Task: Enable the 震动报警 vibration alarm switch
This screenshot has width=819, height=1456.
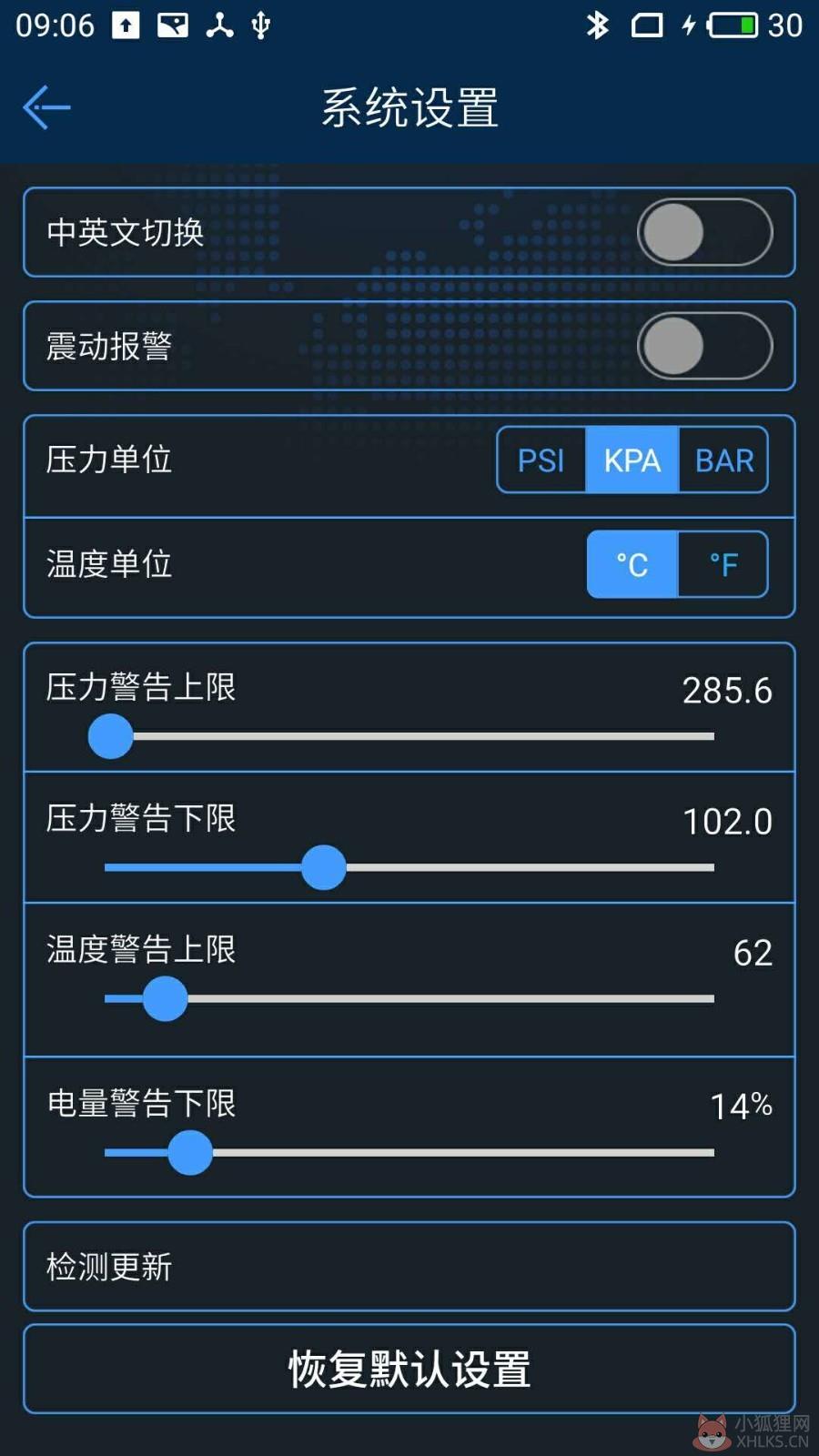Action: 704,346
